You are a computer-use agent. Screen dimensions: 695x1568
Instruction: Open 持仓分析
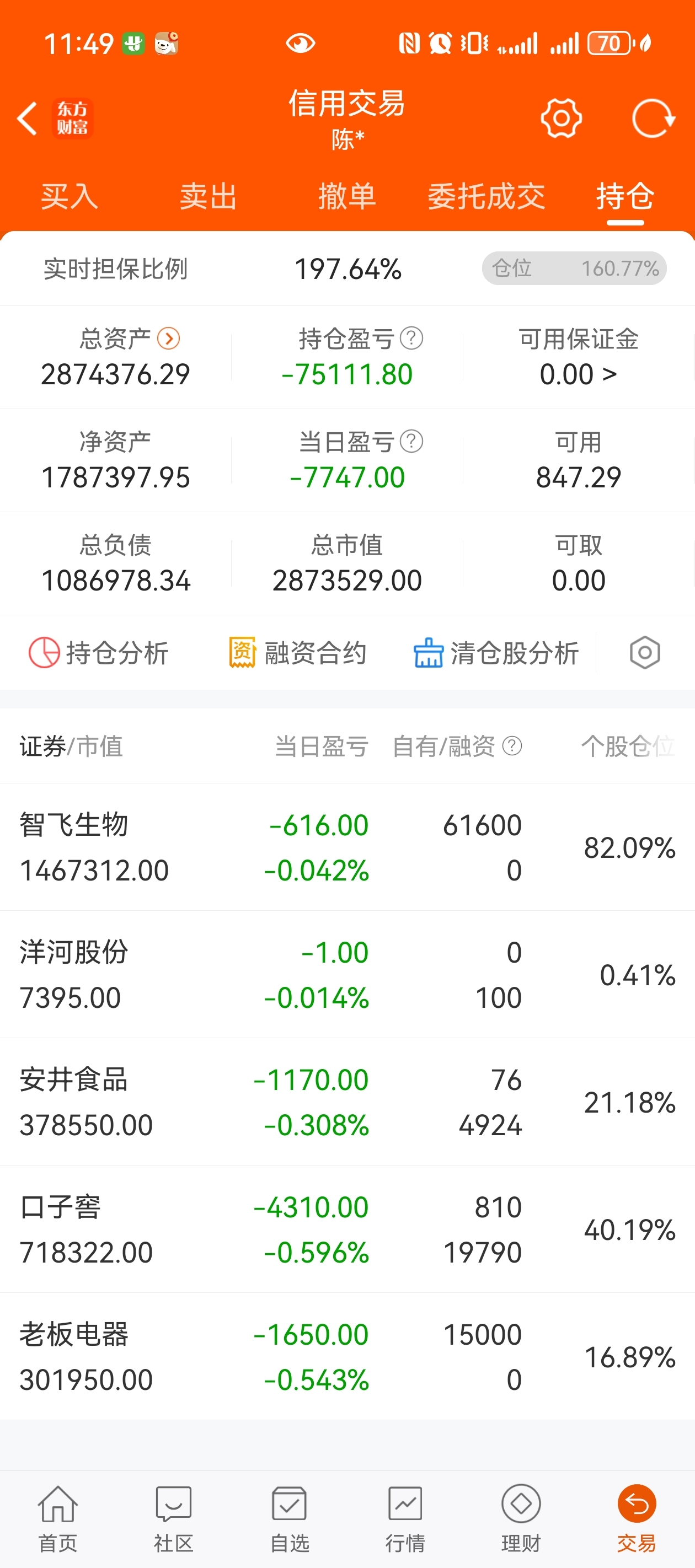[99, 653]
